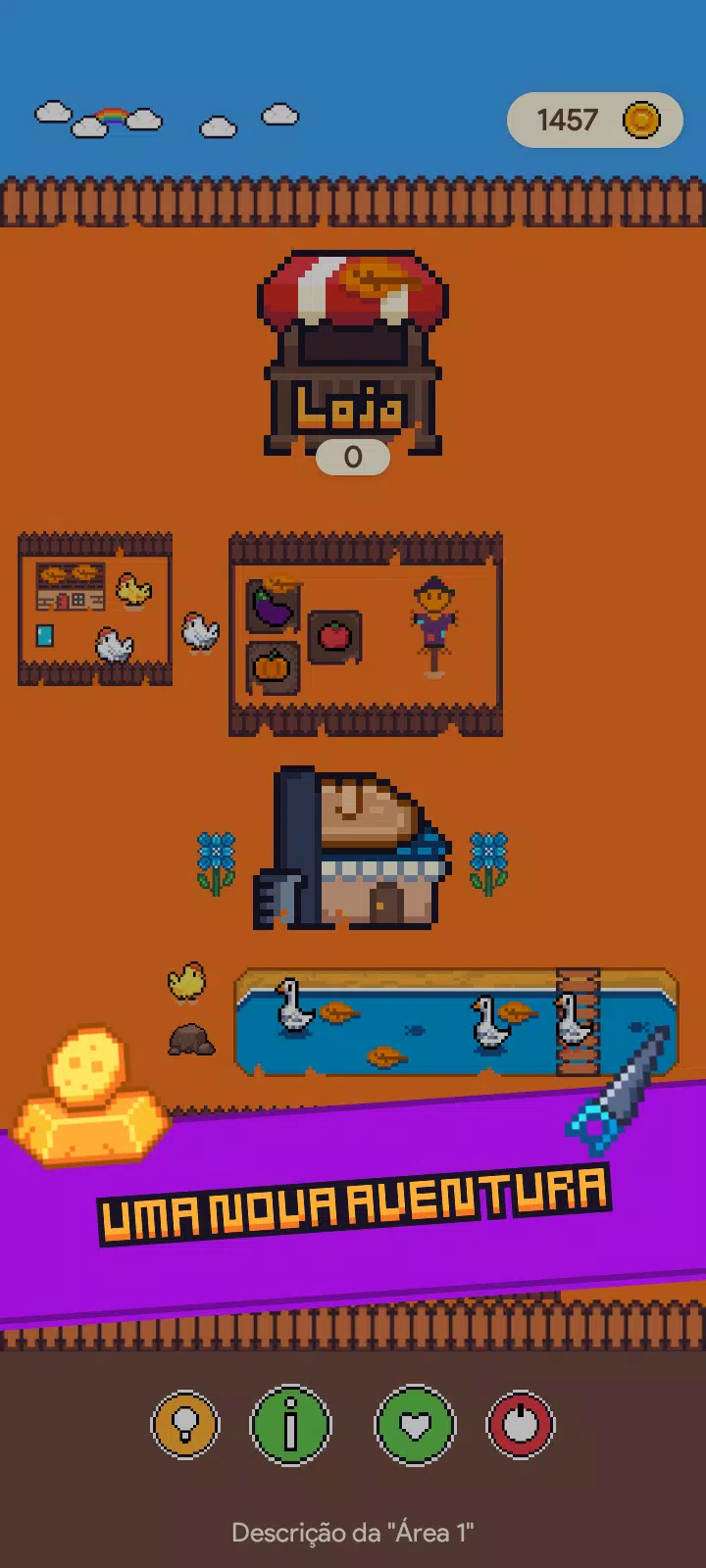Tap the yellow chick near the pond
The width and height of the screenshot is (706, 1568).
point(186,980)
